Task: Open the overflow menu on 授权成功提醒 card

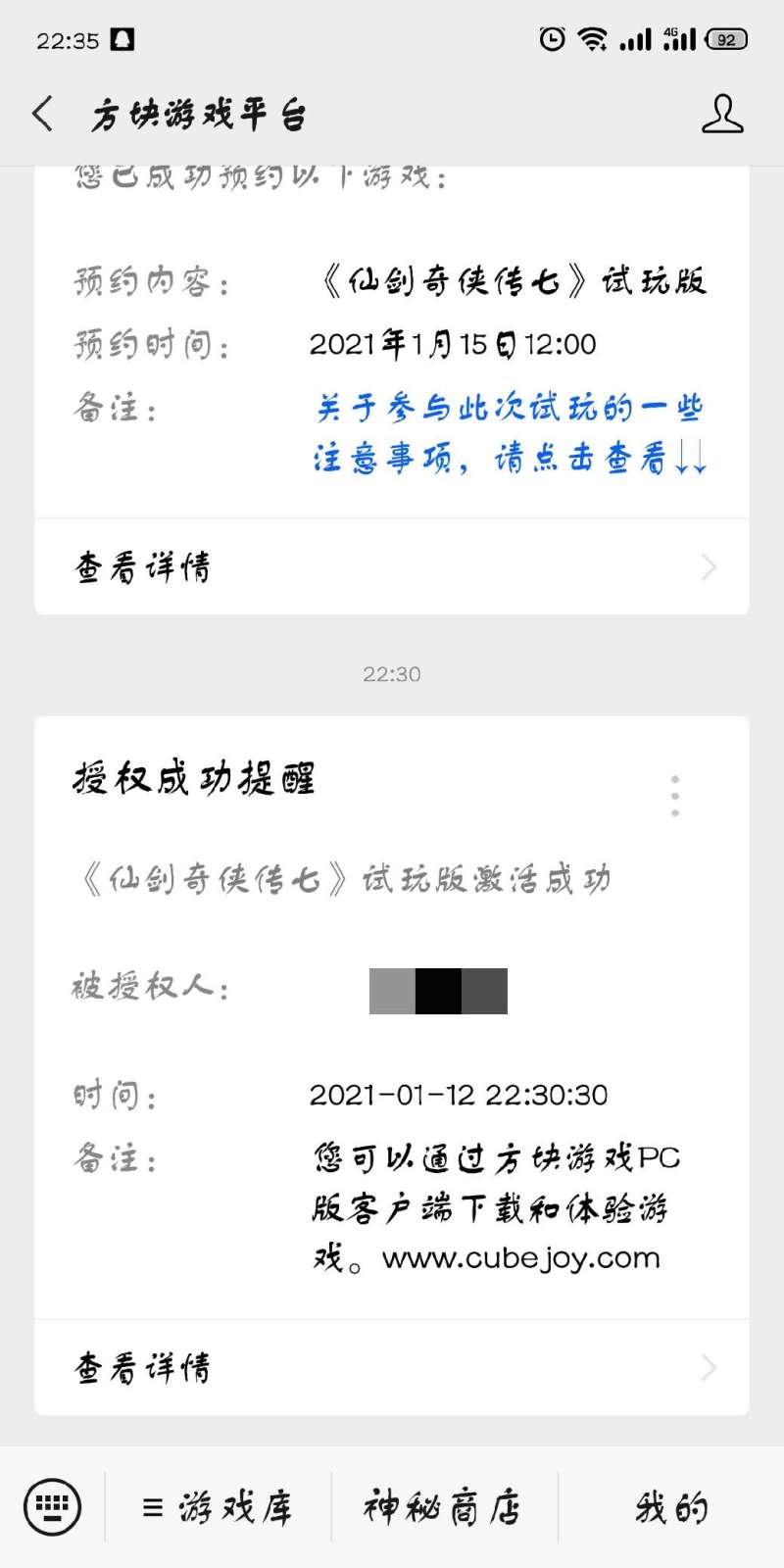Action: (x=675, y=796)
